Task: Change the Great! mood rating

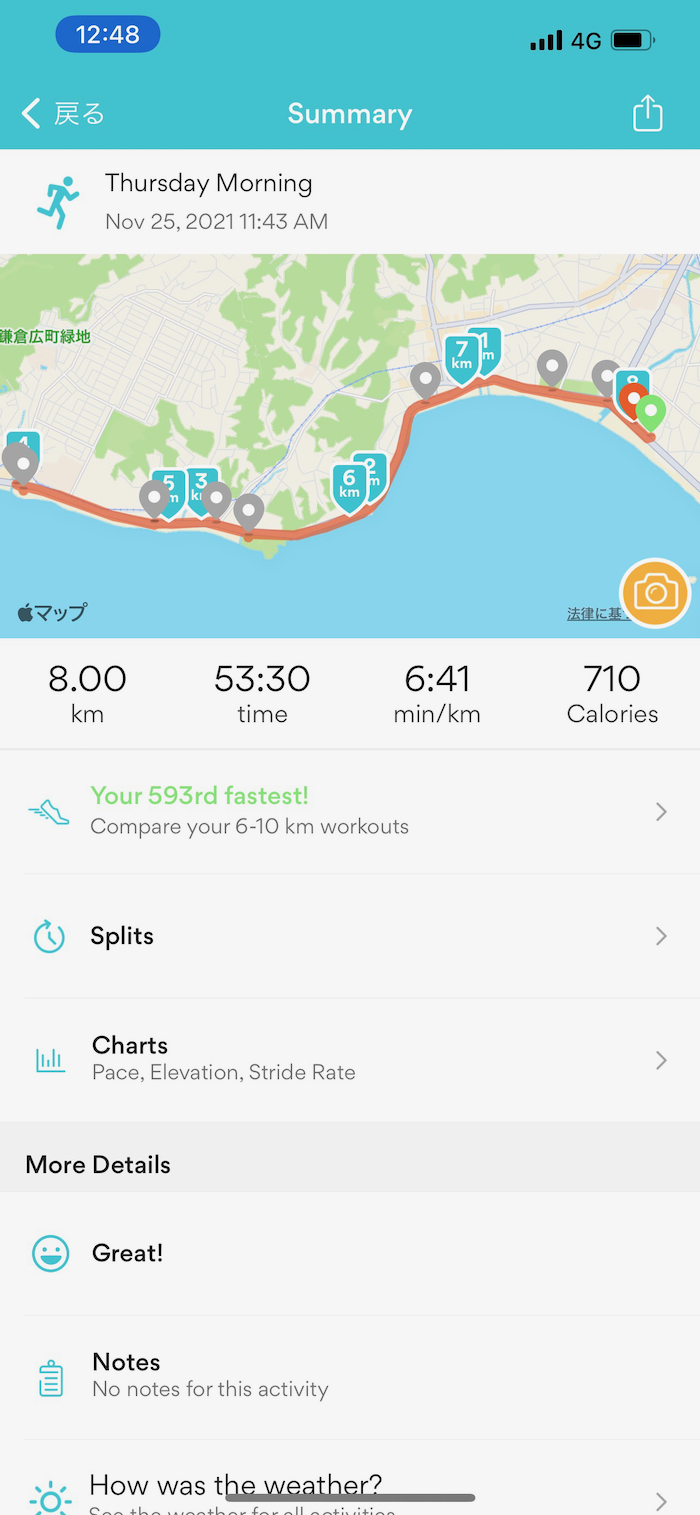Action: pyautogui.click(x=350, y=1253)
